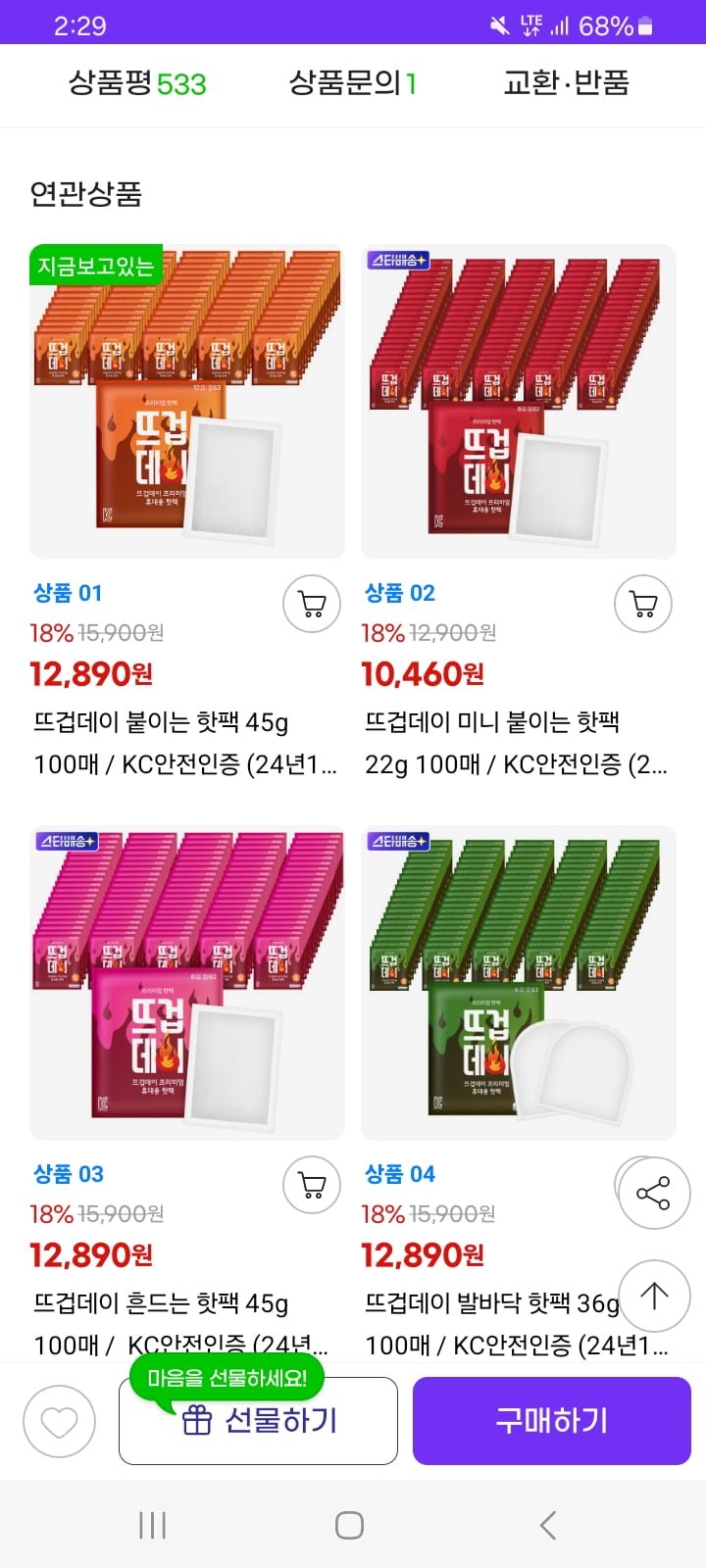Screen dimensions: 706x1568
Task: Open the 상품문의 inquiries tab
Action: tap(353, 83)
